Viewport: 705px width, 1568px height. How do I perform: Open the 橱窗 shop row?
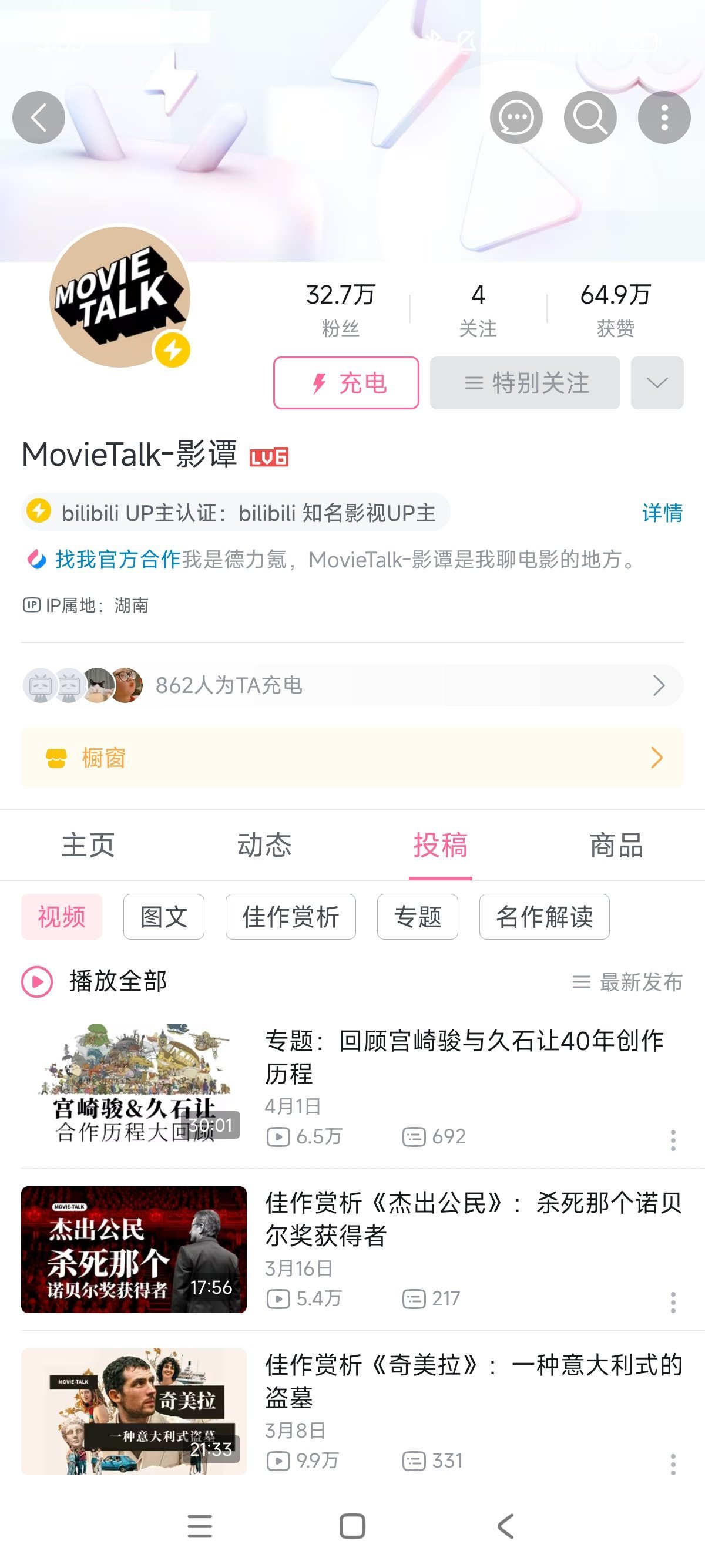(352, 758)
